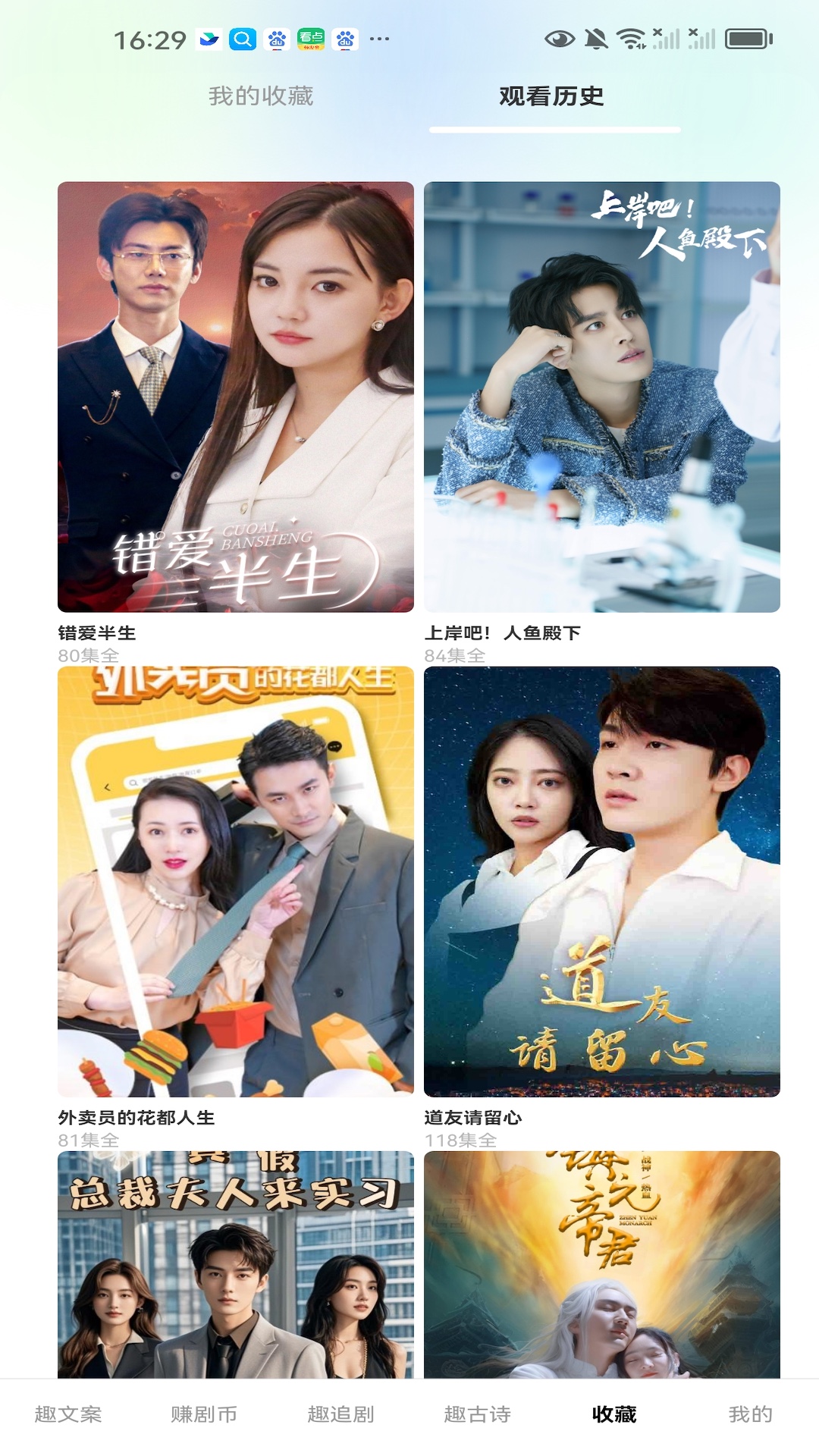Tap the teal mail app notification icon
This screenshot has width=819, height=1456.
pyautogui.click(x=207, y=38)
